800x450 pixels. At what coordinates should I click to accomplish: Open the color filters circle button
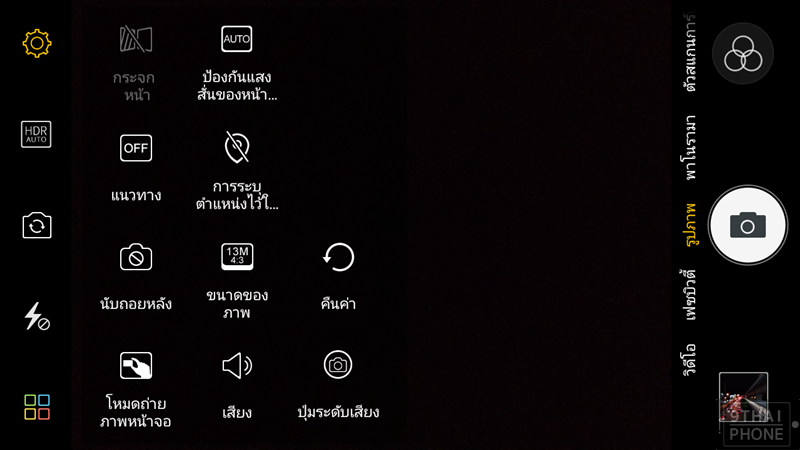click(742, 53)
